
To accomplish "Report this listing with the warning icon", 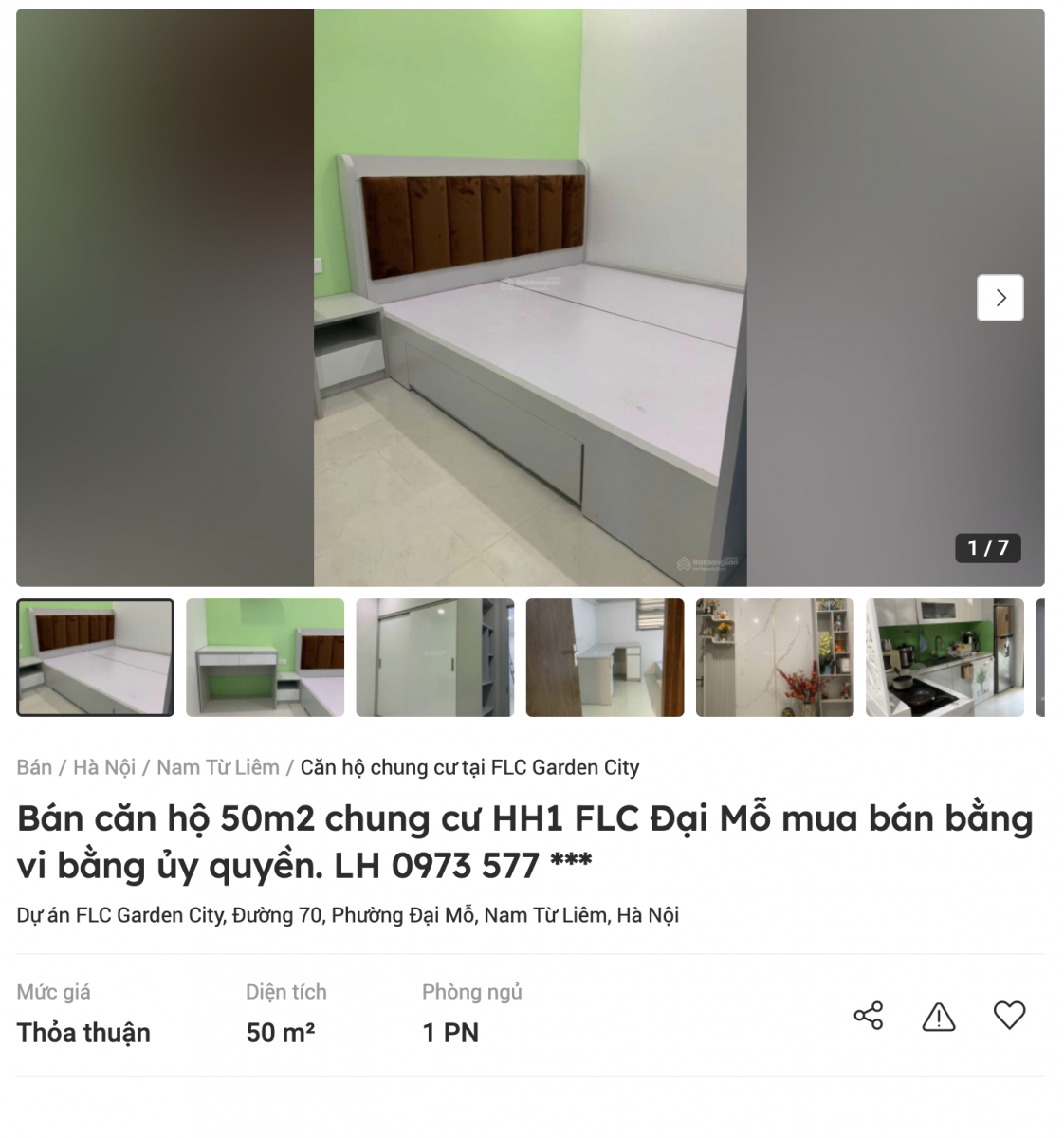I will tap(938, 1017).
